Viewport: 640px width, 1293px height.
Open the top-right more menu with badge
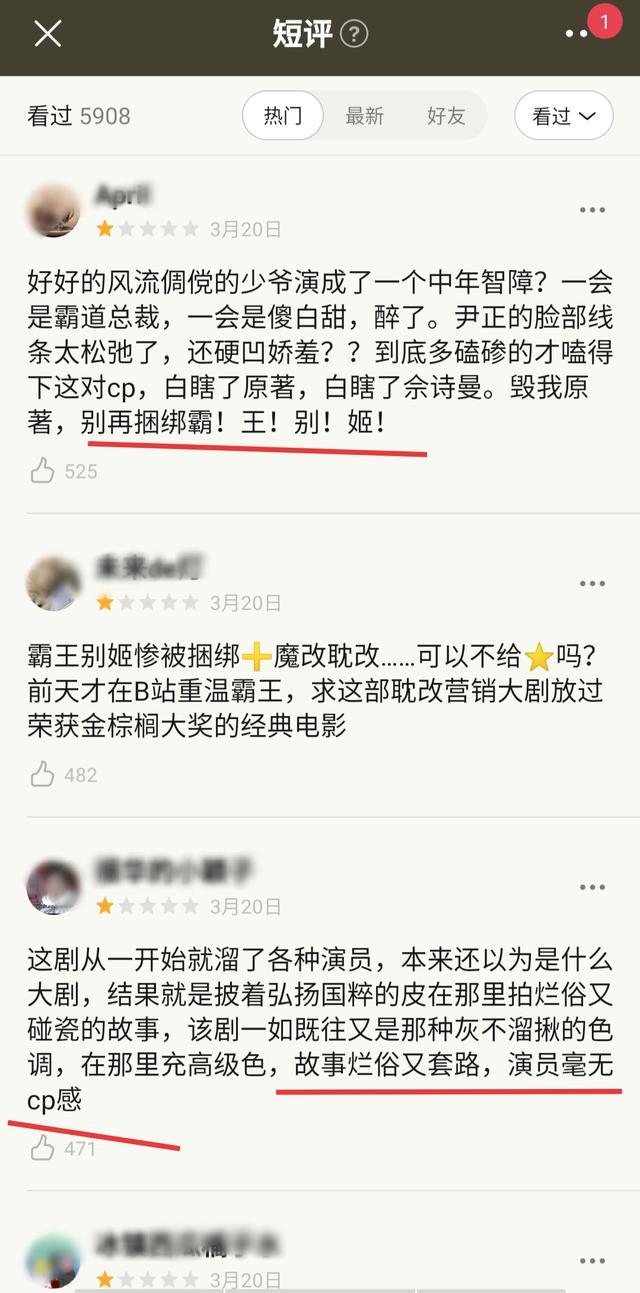[578, 34]
